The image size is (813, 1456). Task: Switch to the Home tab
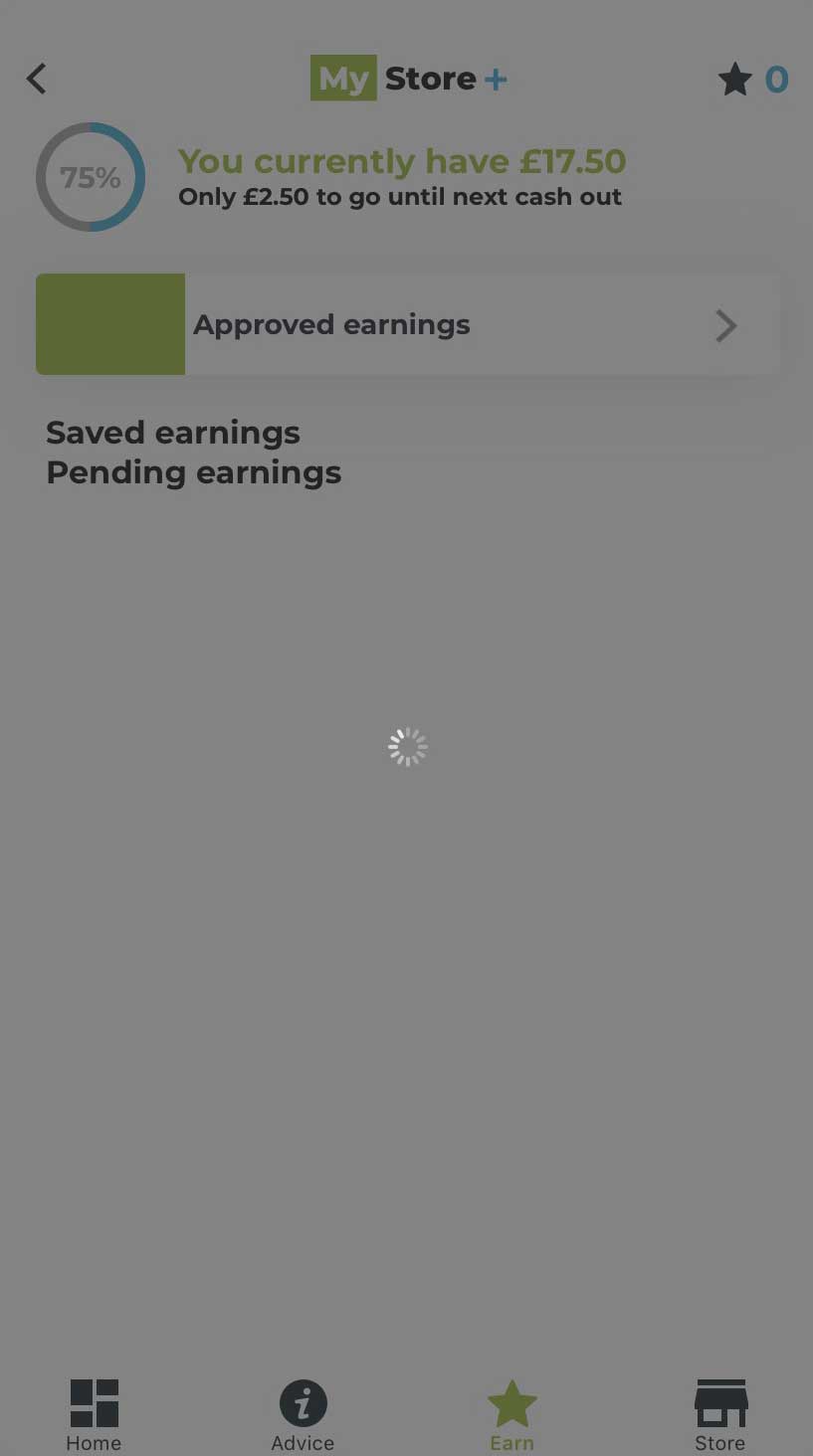coord(94,1415)
